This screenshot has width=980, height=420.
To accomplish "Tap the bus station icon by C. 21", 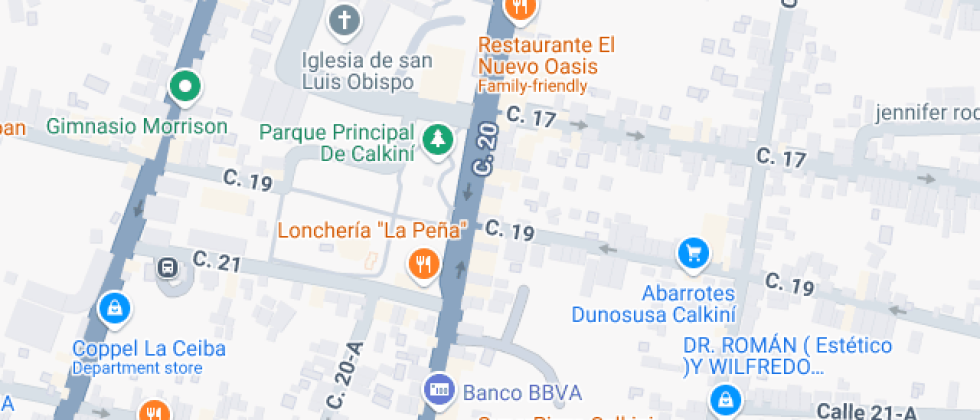I will point(168,268).
